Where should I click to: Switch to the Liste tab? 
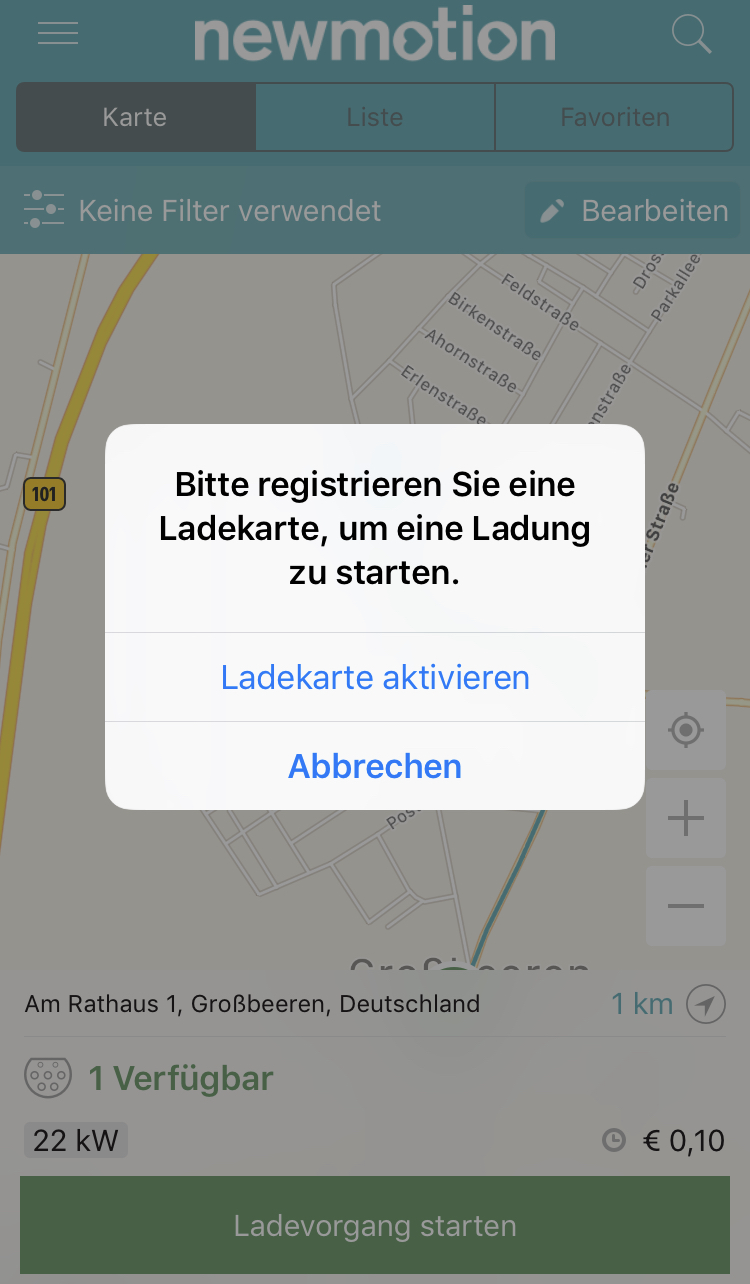point(375,117)
